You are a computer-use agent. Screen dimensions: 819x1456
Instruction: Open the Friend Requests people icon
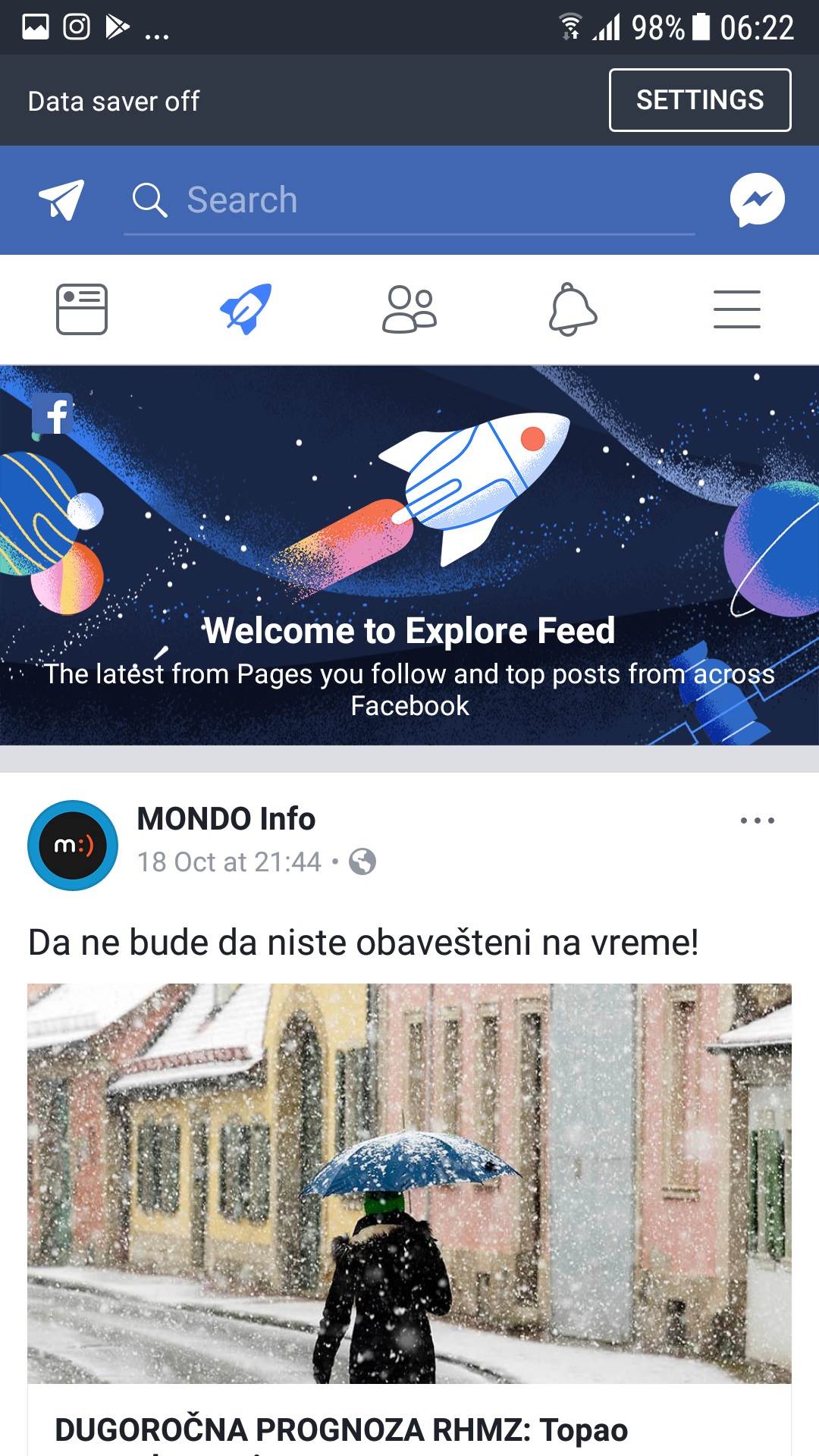point(409,307)
